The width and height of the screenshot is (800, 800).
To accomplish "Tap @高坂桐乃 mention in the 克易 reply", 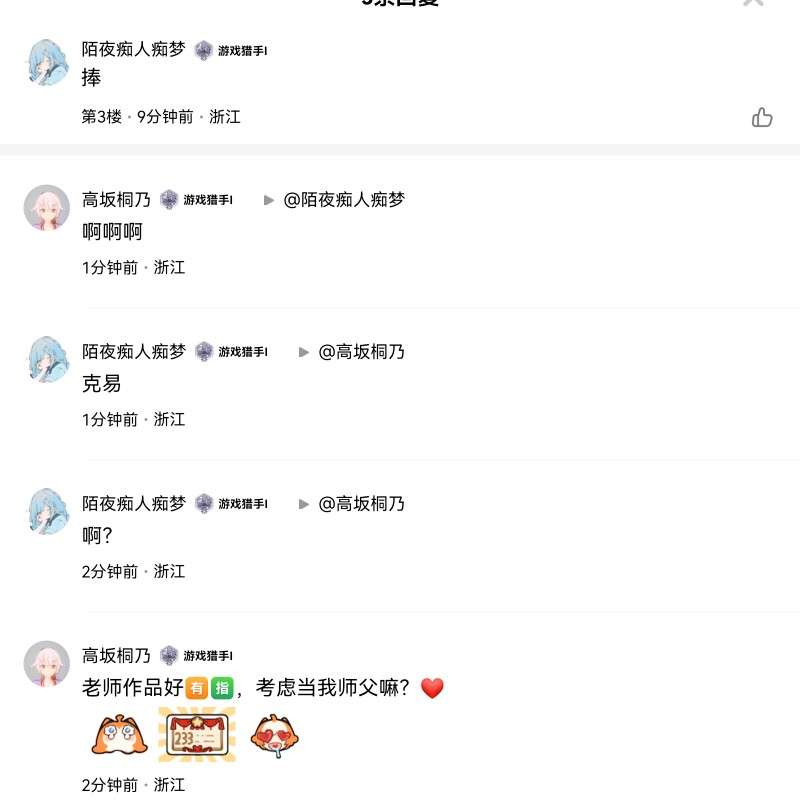I will [x=361, y=352].
